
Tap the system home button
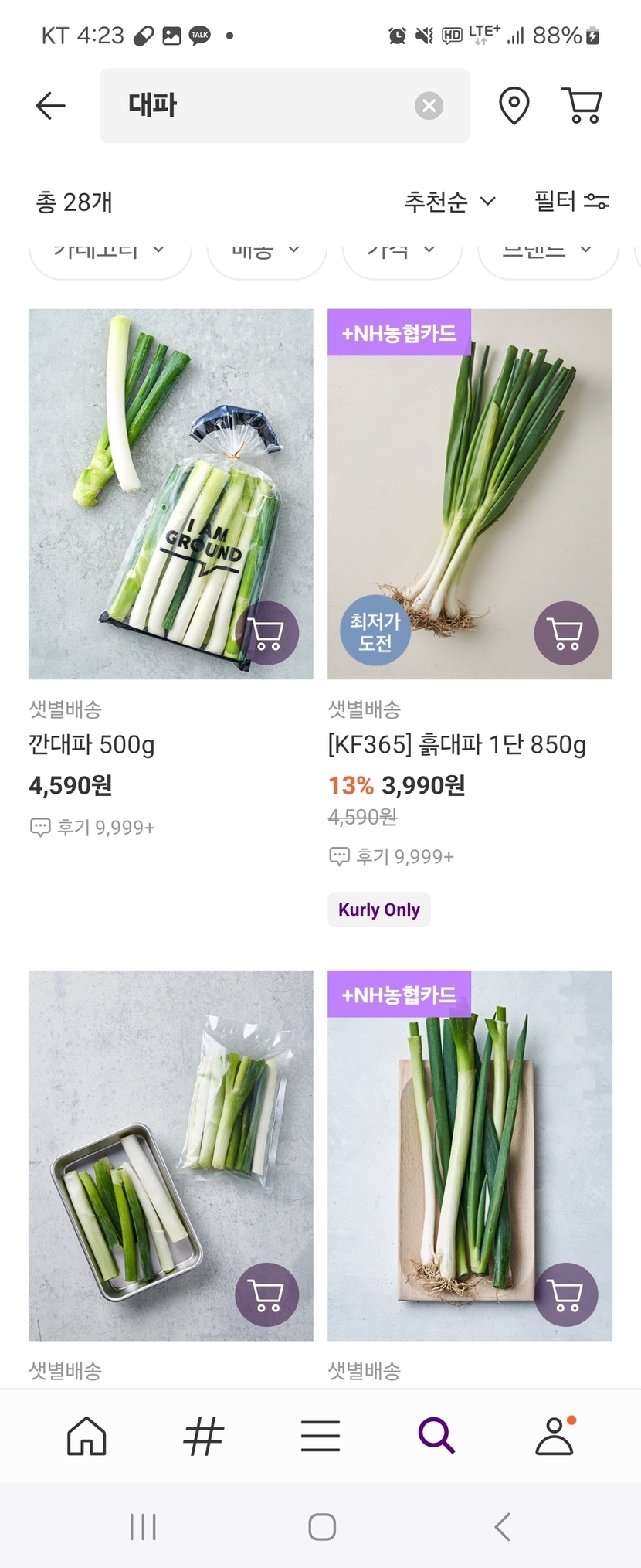(321, 1527)
